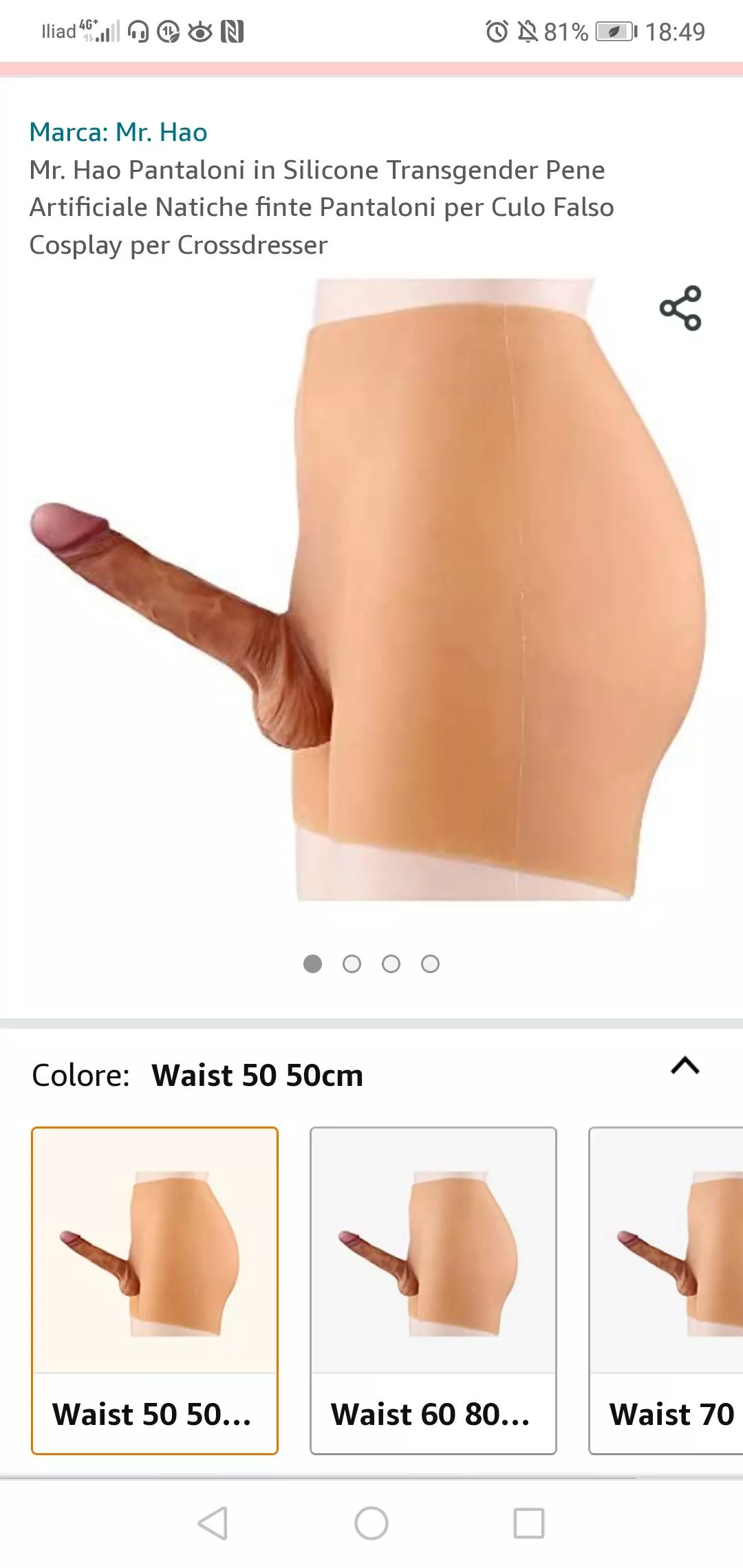The width and height of the screenshot is (743, 1568).
Task: Open the main product image
Action: coord(371,591)
